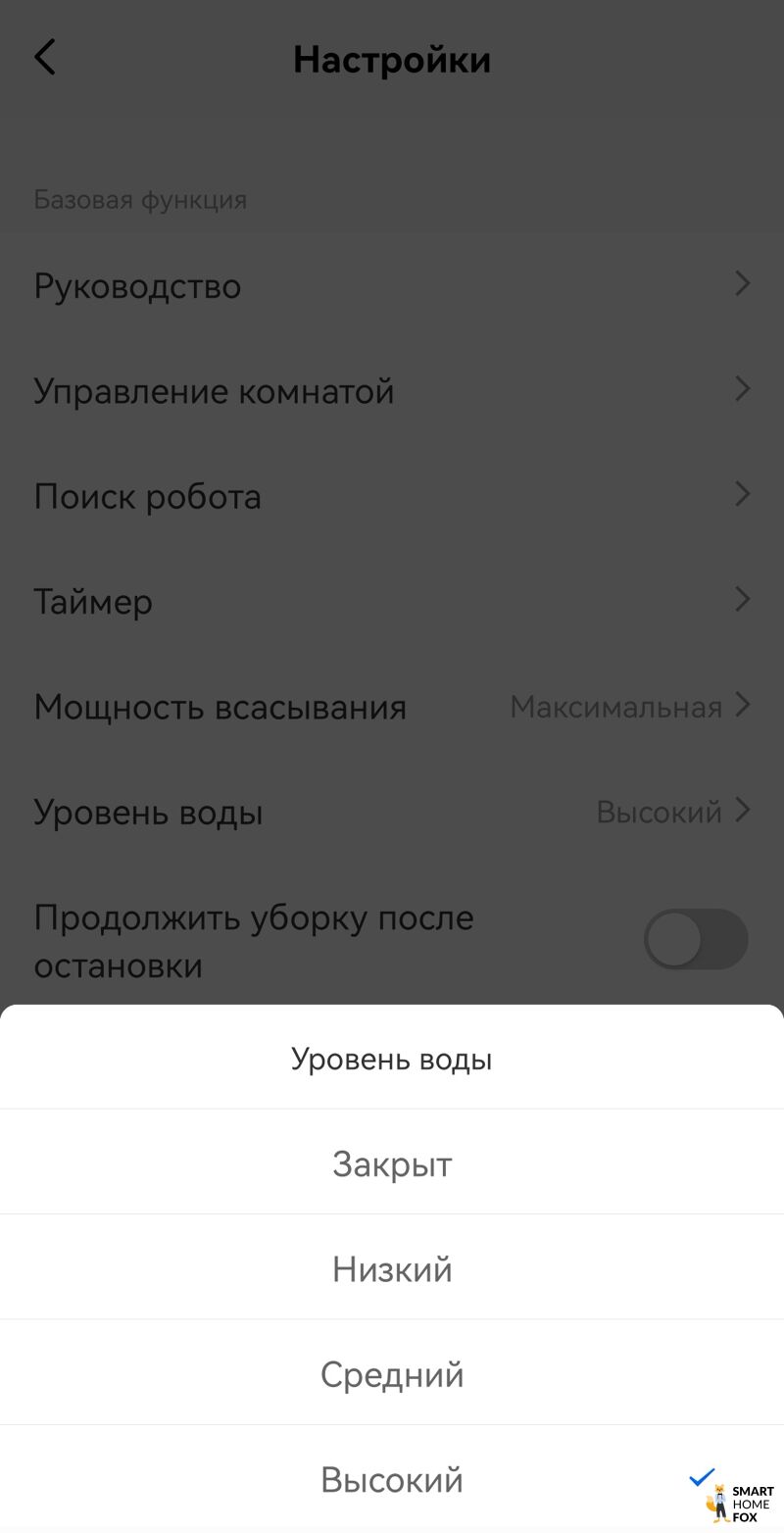Open Мощность всасывания setting
Image resolution: width=784 pixels, height=1533 pixels.
[392, 707]
